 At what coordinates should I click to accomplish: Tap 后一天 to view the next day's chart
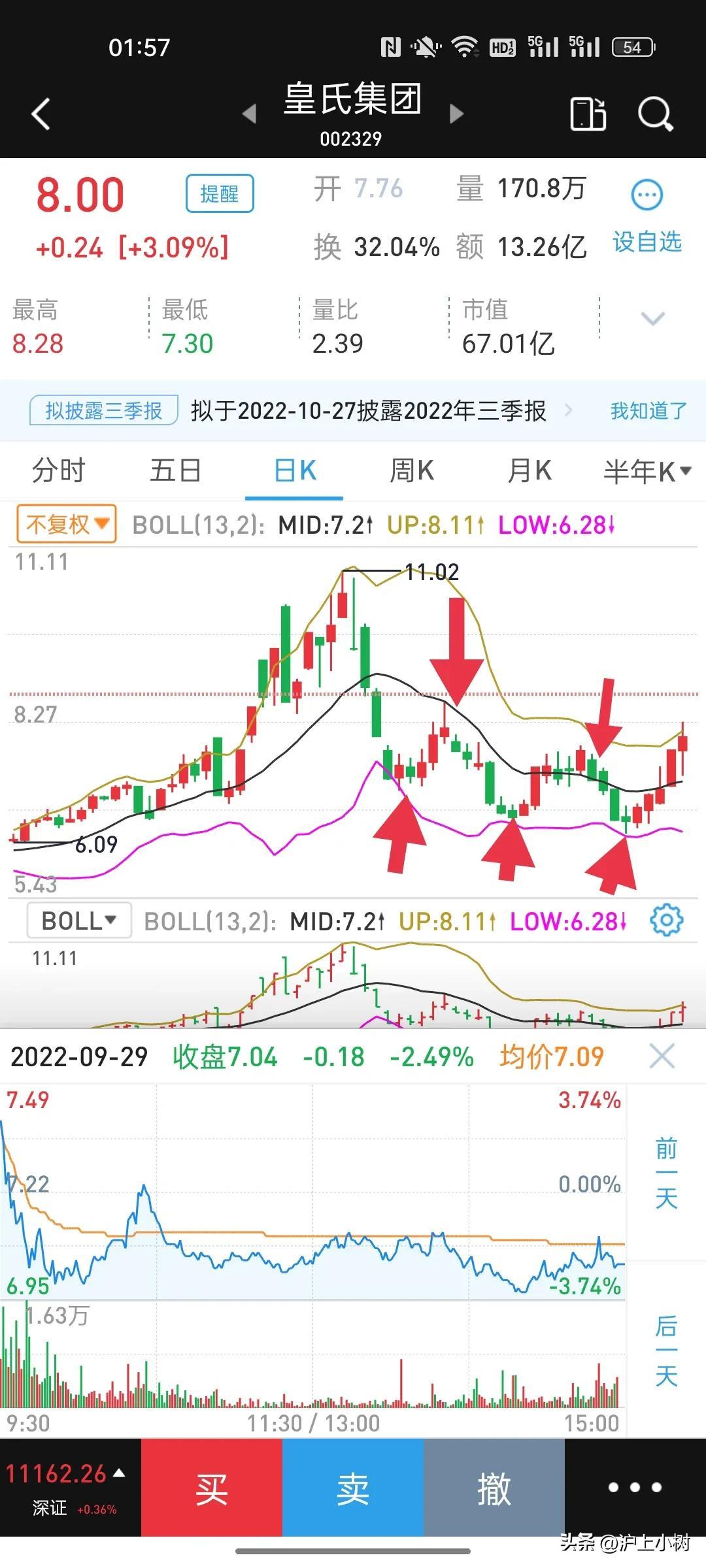pyautogui.click(x=665, y=1339)
